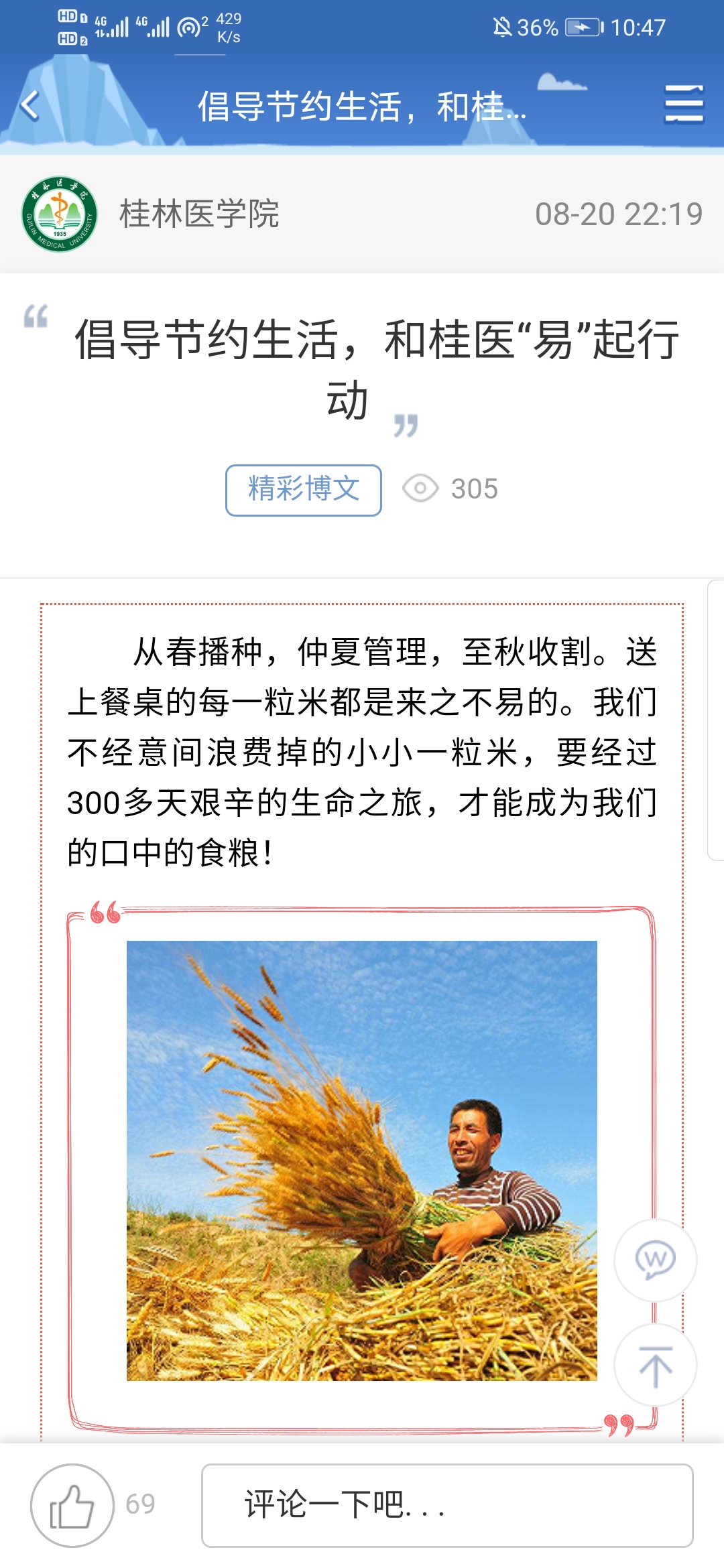Tap the 精彩博文 tag

303,490
